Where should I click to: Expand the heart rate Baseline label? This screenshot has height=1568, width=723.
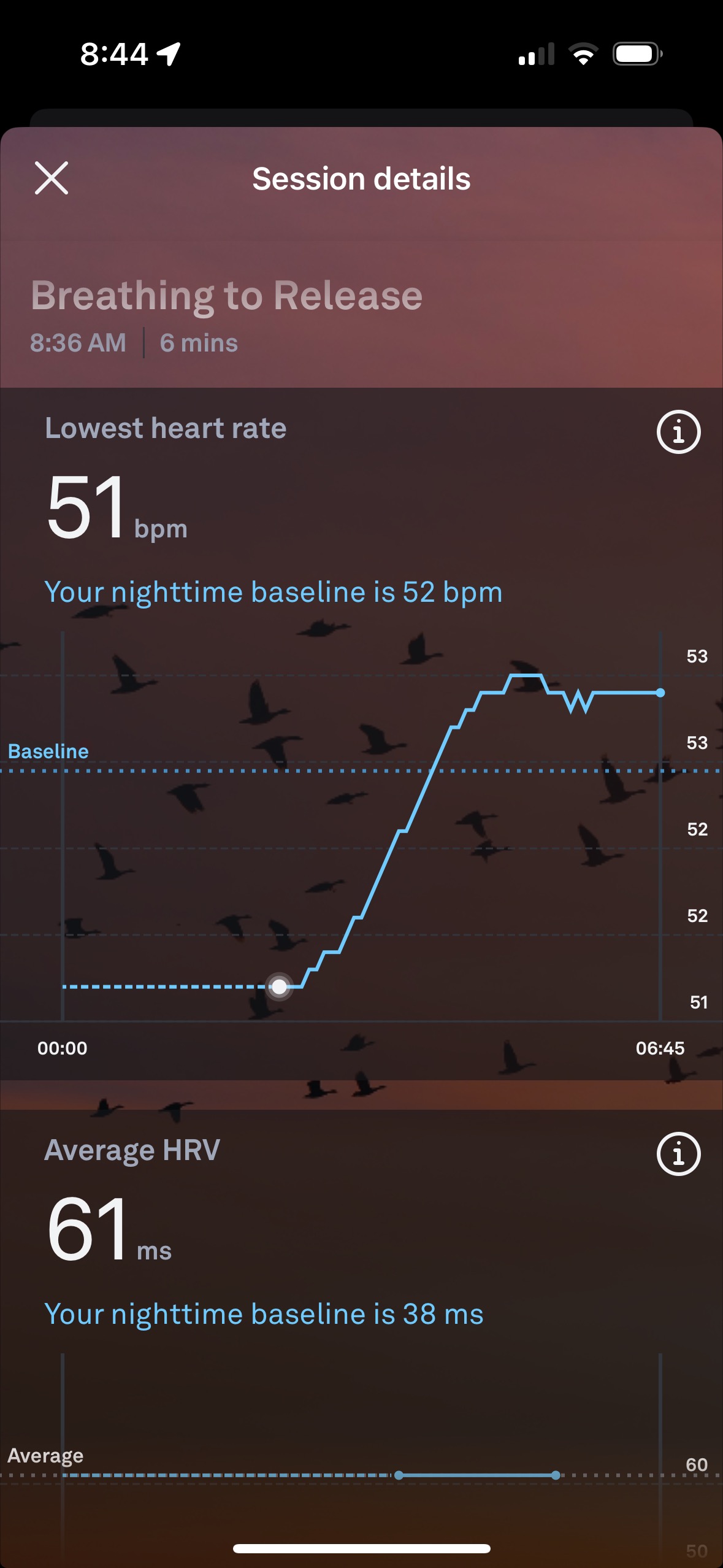(48, 751)
